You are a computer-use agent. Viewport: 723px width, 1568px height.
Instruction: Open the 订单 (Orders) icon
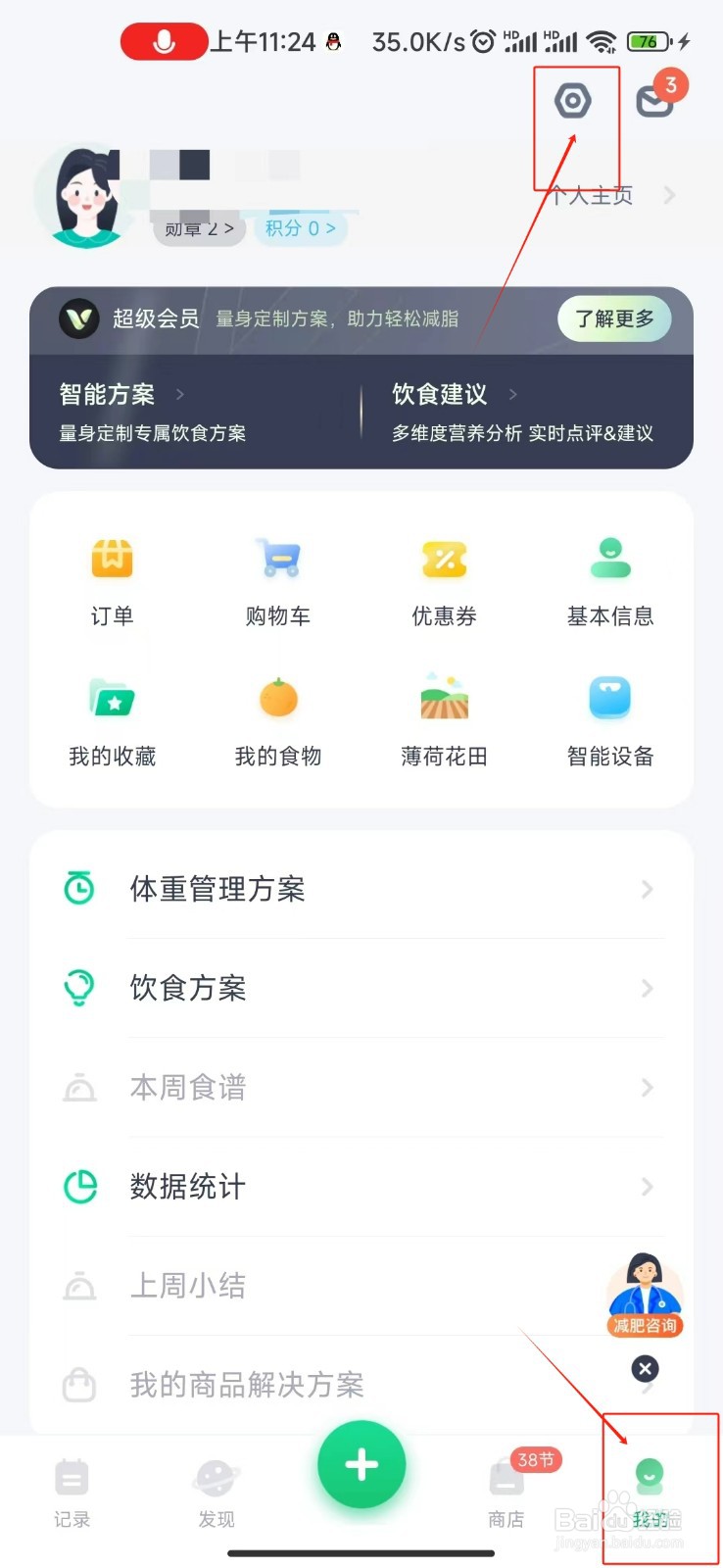click(x=112, y=578)
